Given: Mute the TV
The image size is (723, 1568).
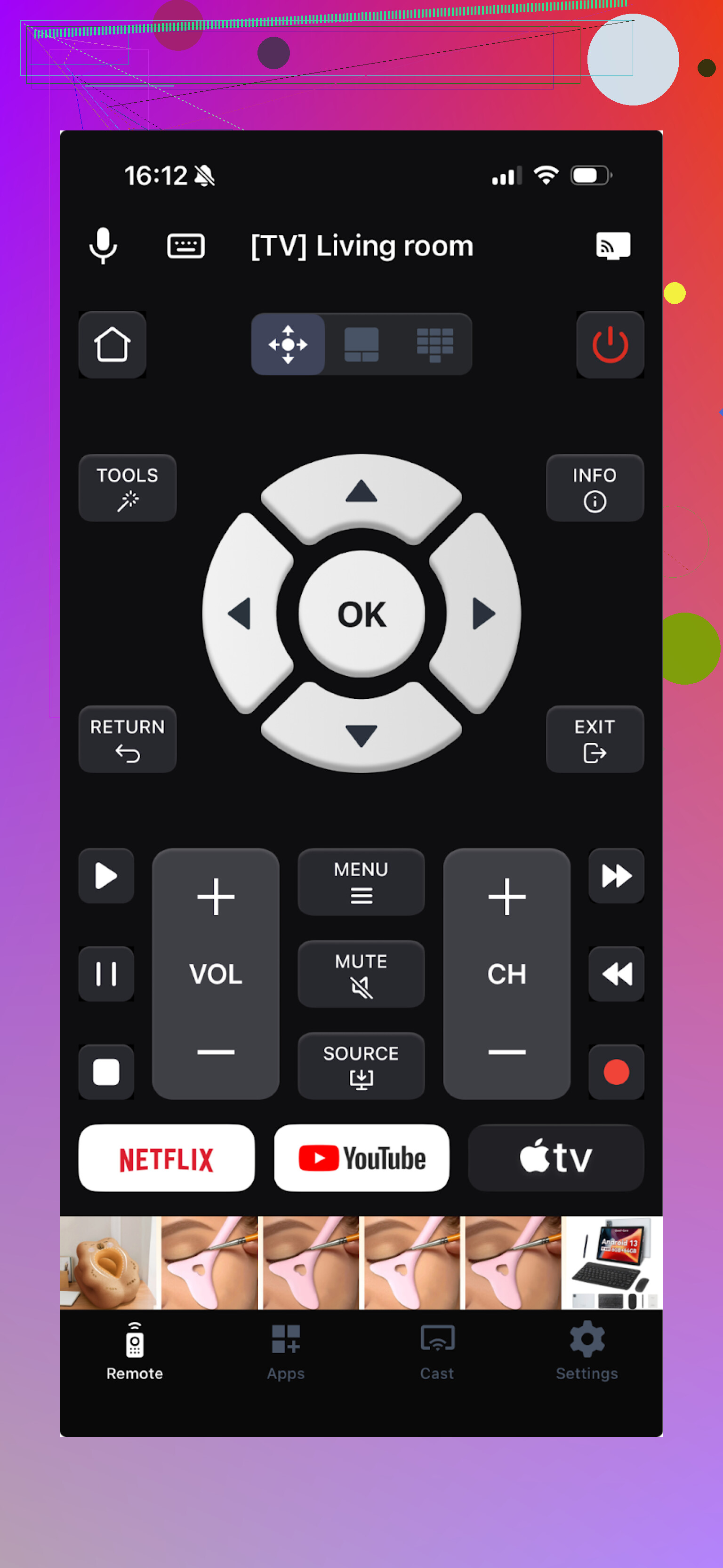Looking at the screenshot, I should pos(361,973).
